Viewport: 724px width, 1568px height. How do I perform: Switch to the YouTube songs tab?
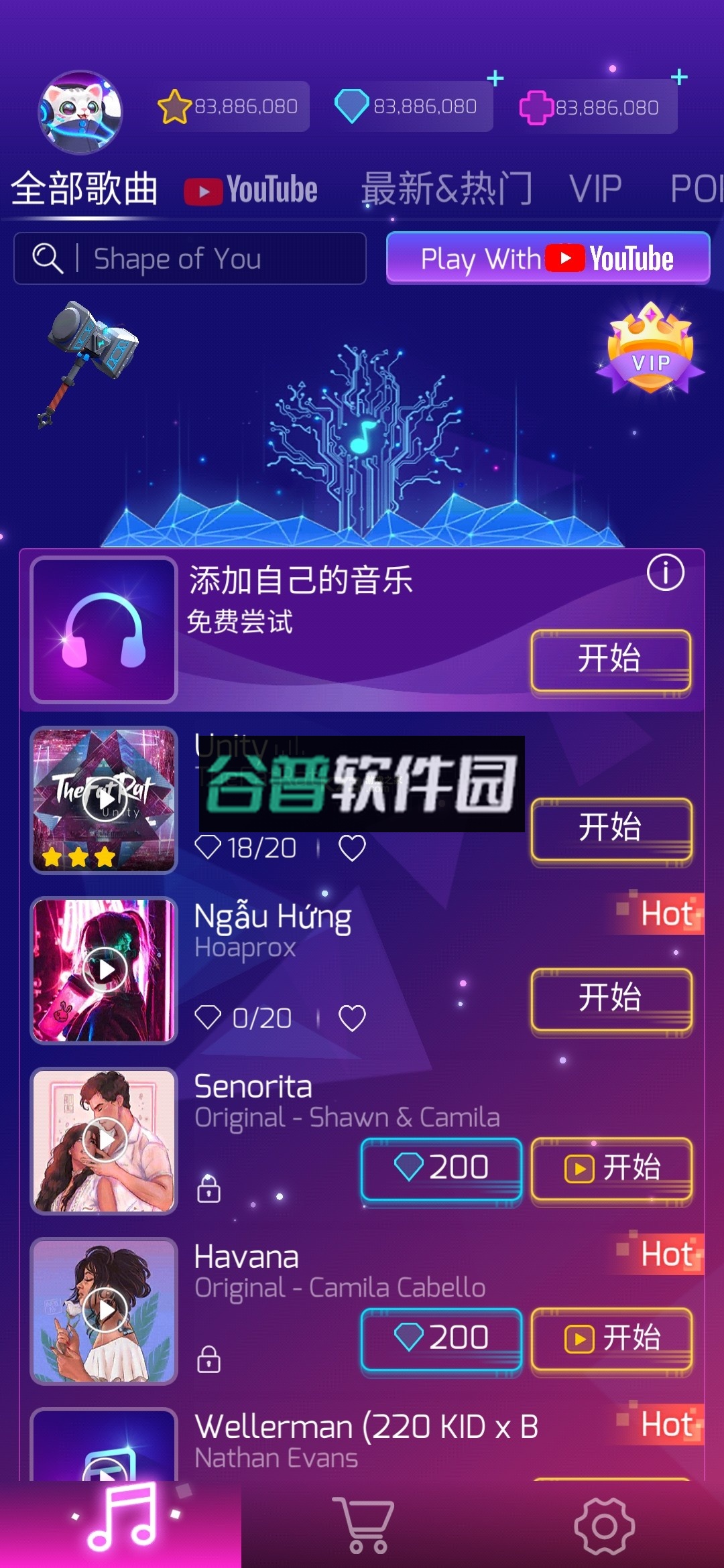[x=251, y=188]
